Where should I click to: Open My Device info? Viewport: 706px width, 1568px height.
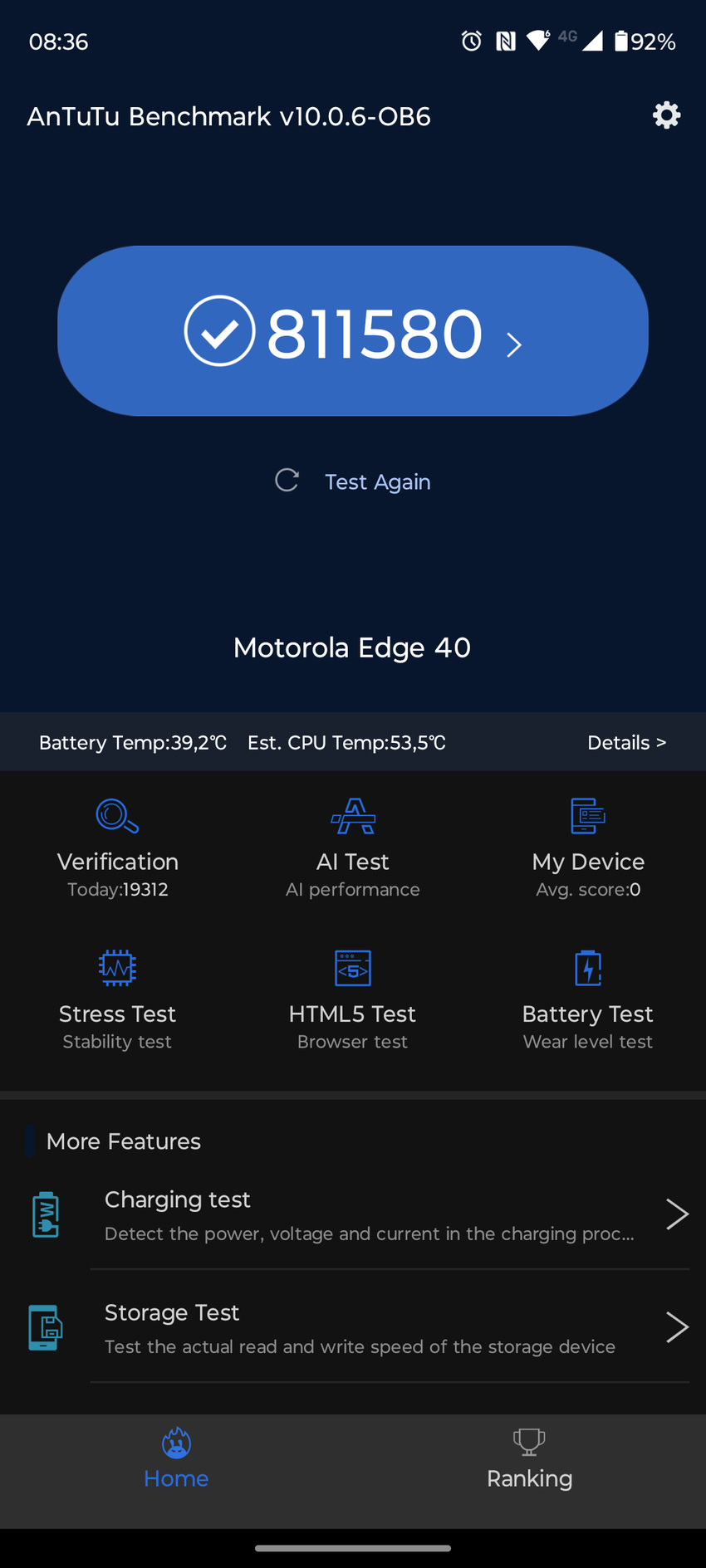tap(588, 848)
